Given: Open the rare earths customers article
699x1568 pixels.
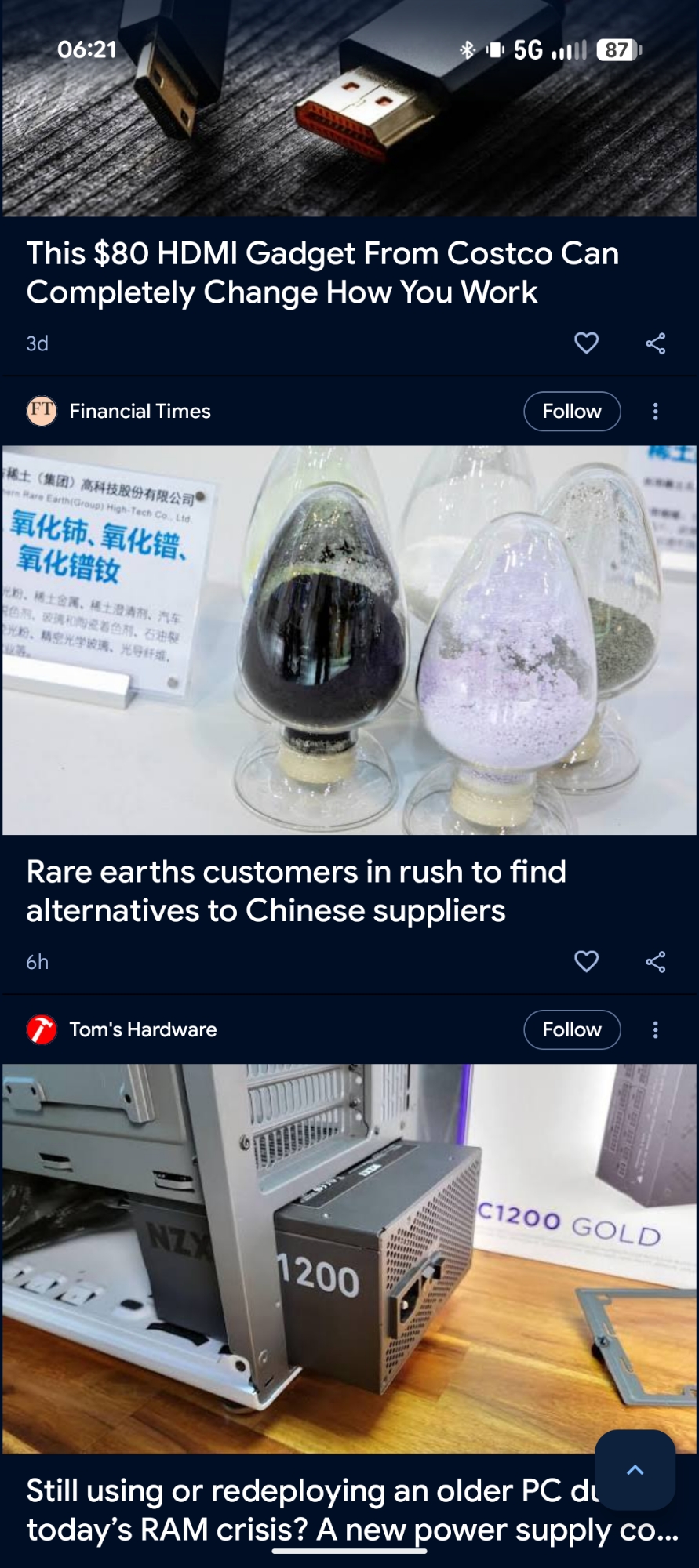Looking at the screenshot, I should 296,891.
